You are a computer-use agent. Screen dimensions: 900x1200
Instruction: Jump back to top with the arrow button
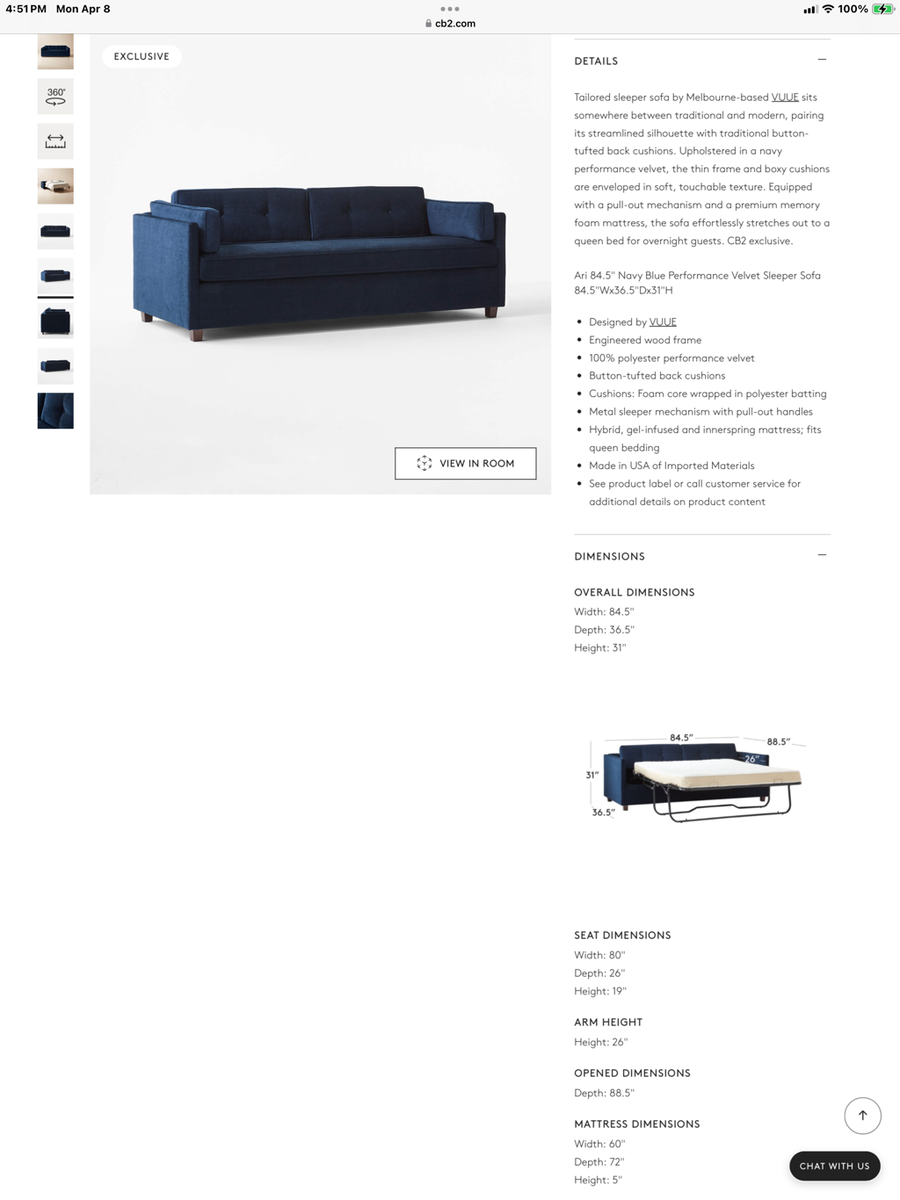(x=862, y=1115)
